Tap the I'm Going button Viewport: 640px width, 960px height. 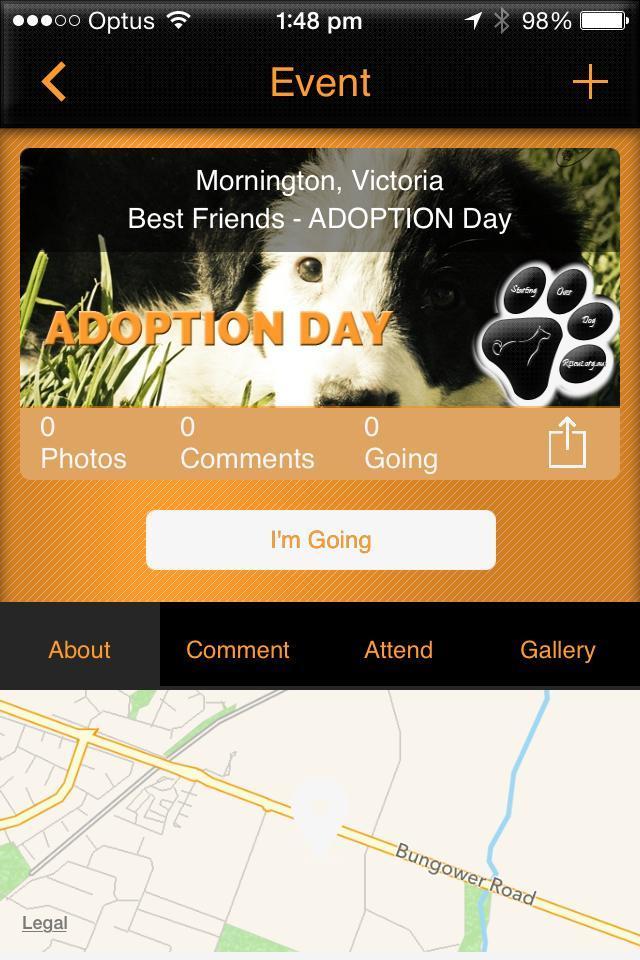320,540
